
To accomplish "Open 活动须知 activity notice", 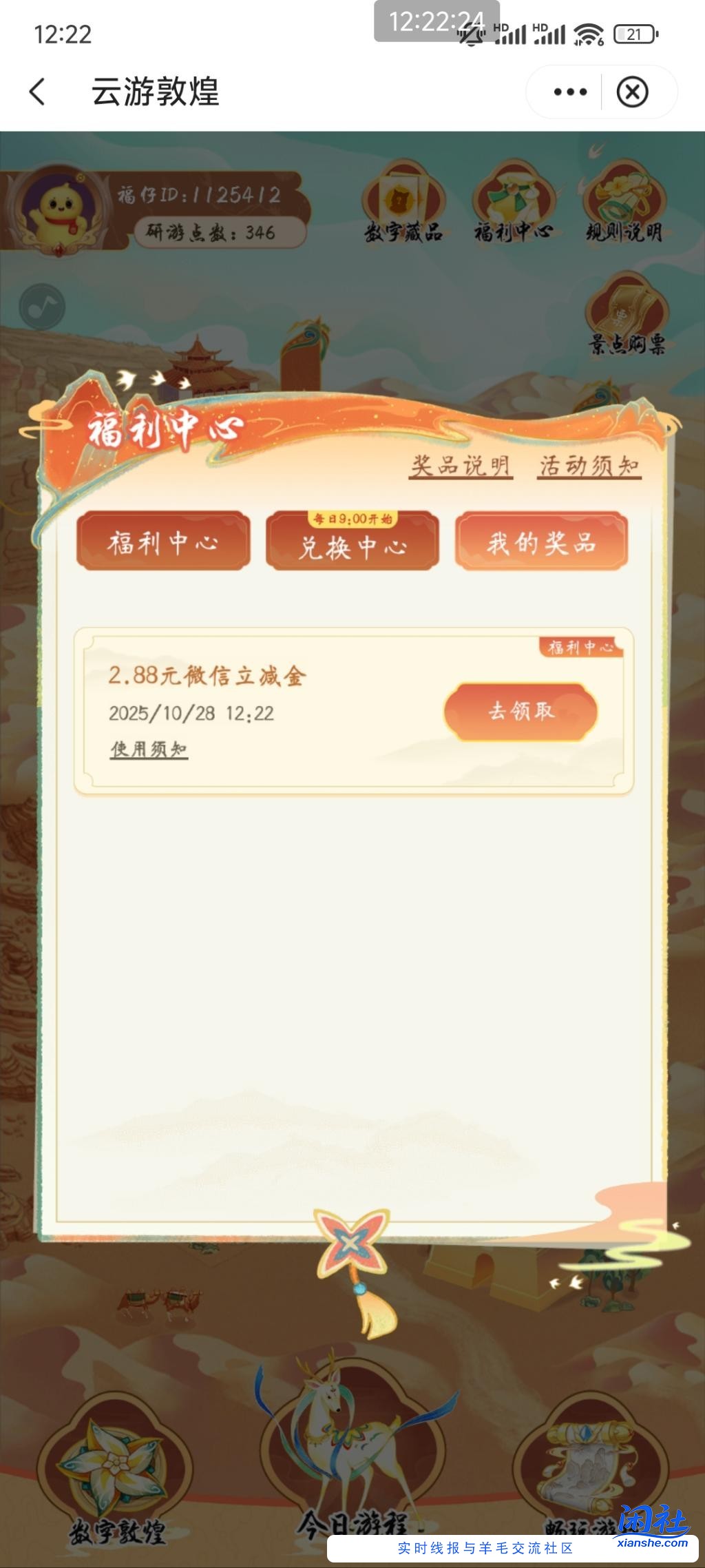I will pyautogui.click(x=589, y=467).
